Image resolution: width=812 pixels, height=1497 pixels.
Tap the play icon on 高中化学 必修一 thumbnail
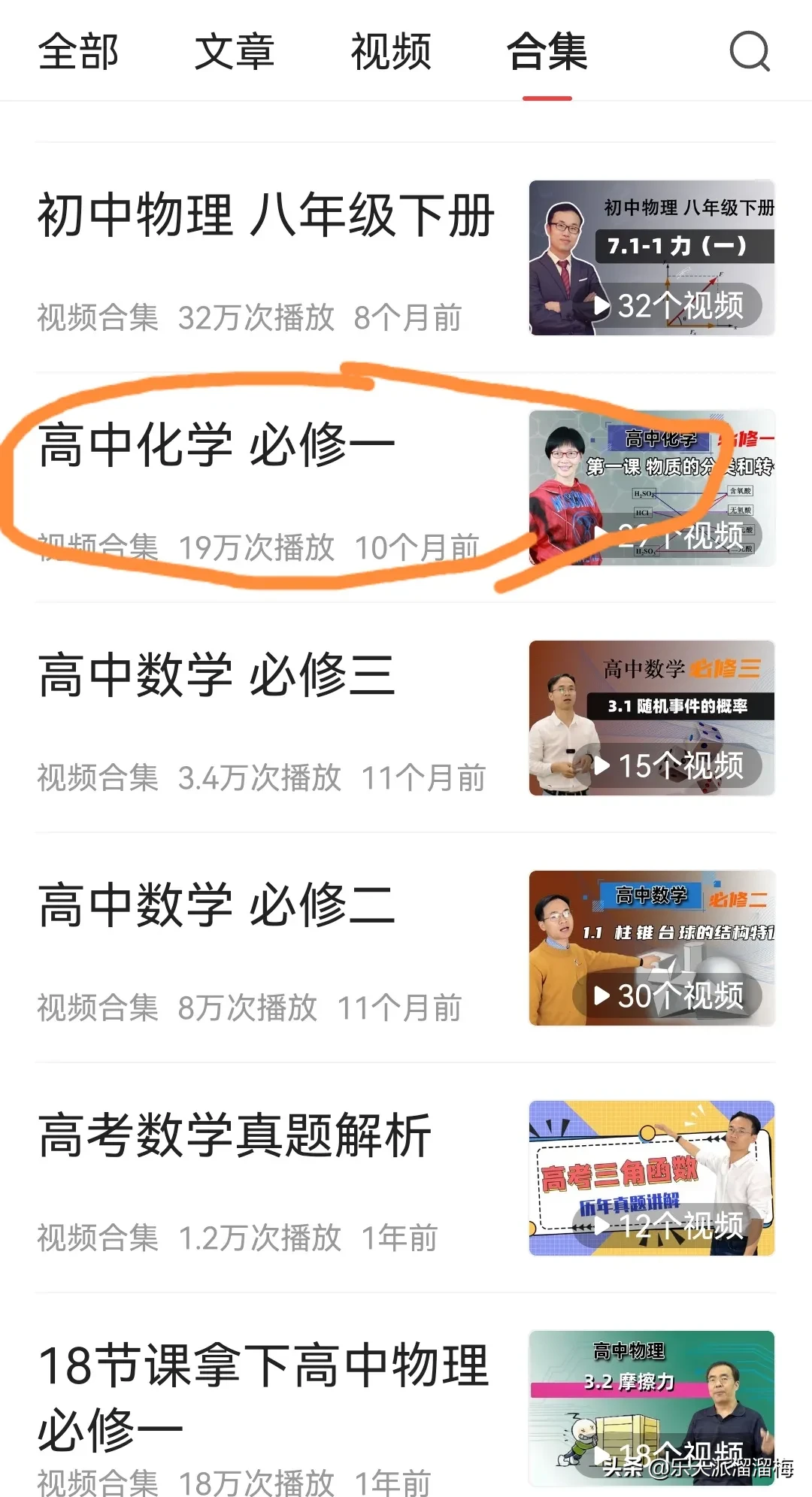(601, 532)
